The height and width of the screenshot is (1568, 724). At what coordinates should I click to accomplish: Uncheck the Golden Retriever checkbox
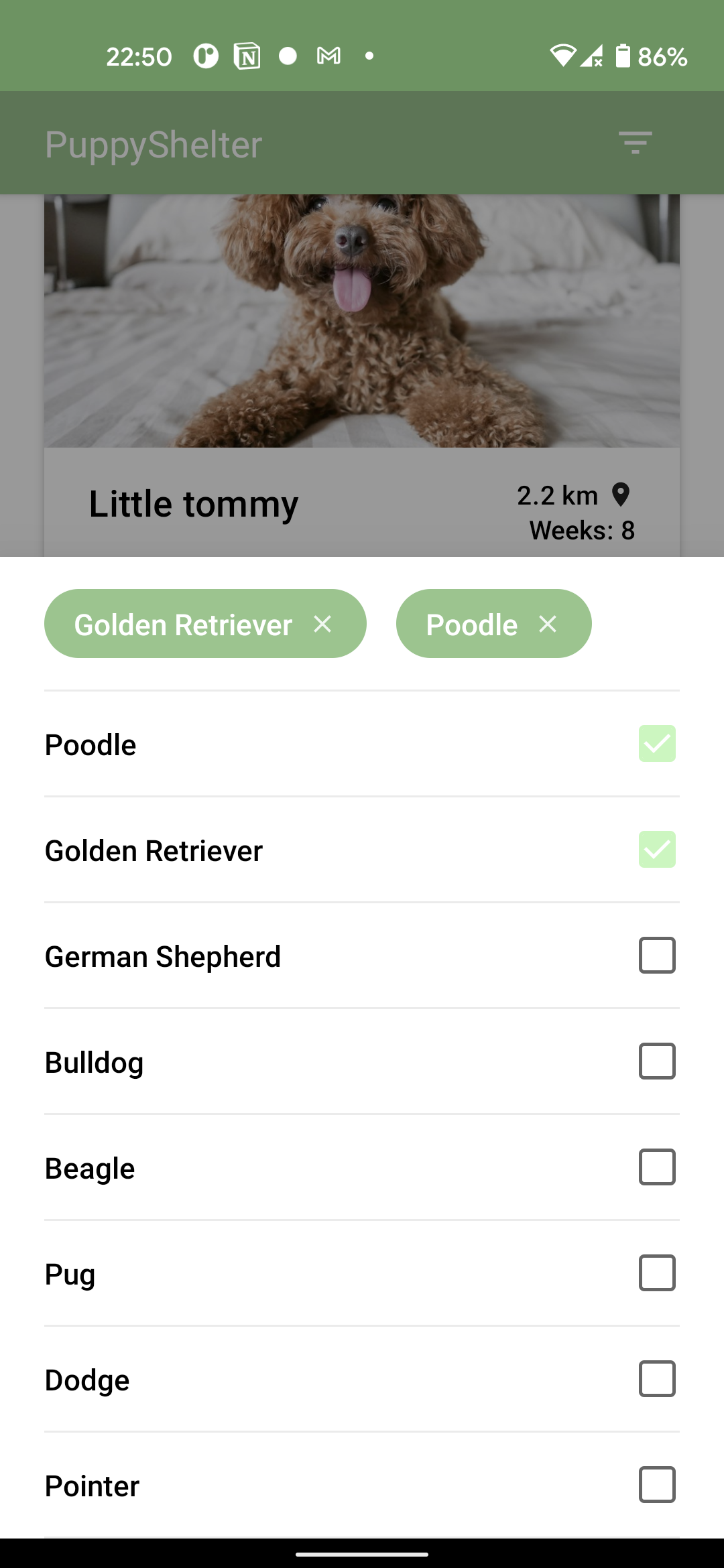pyautogui.click(x=656, y=849)
